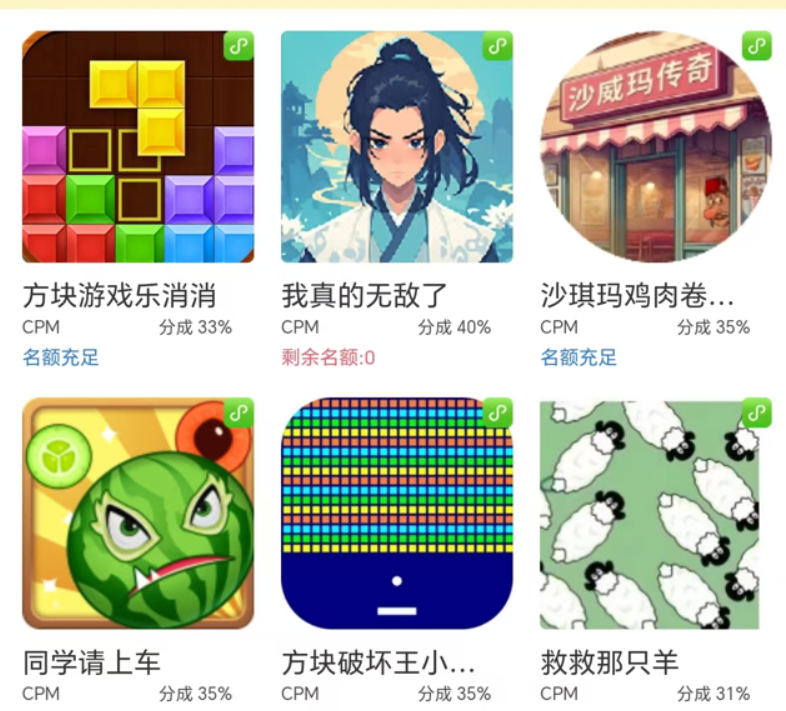The width and height of the screenshot is (786, 711).
Task: Open the 沙琪玛鸡肉卷 game card
Action: coord(656,147)
